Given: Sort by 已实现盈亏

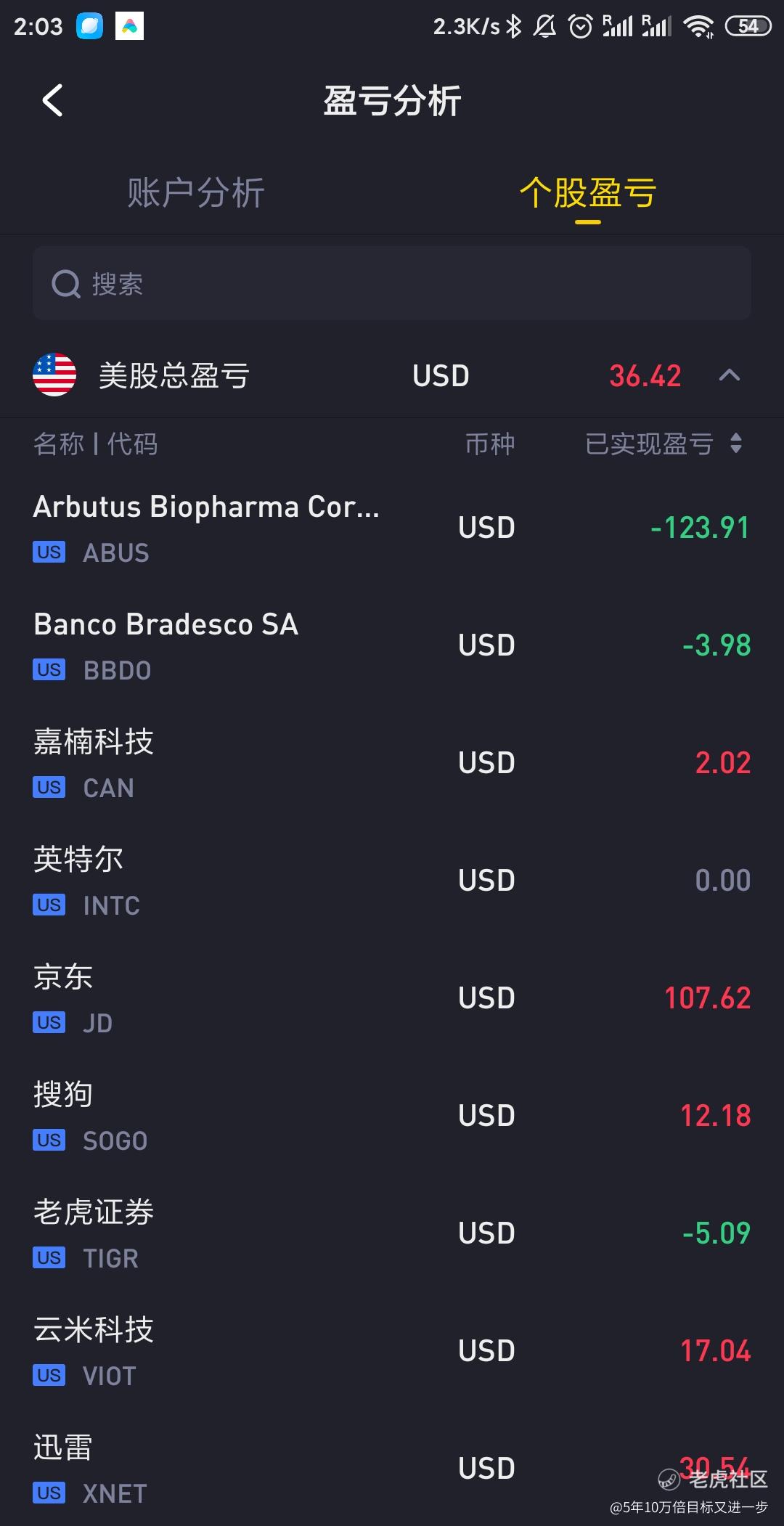Looking at the screenshot, I should 663,444.
